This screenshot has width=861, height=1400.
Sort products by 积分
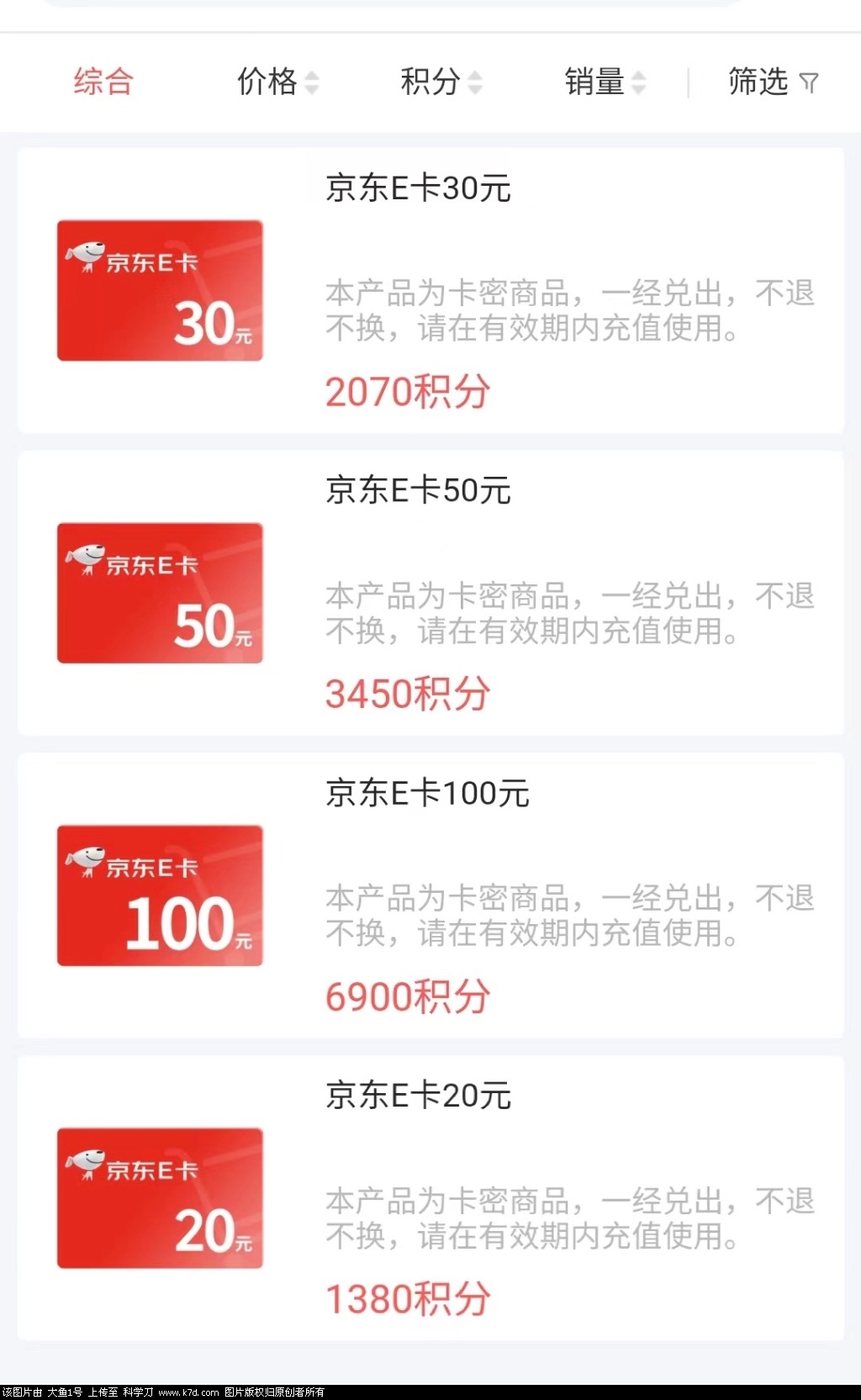click(441, 82)
